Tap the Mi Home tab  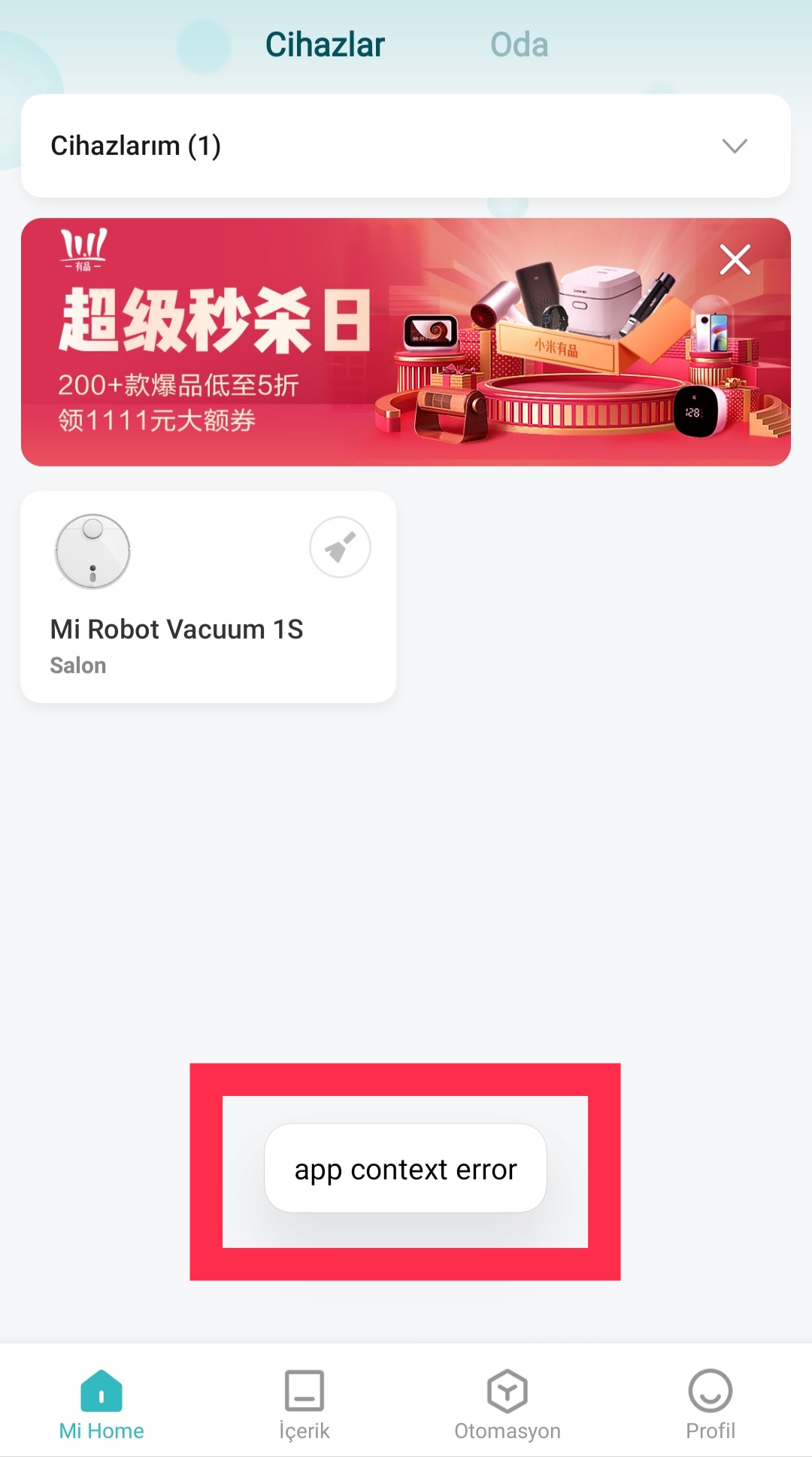(x=101, y=1404)
